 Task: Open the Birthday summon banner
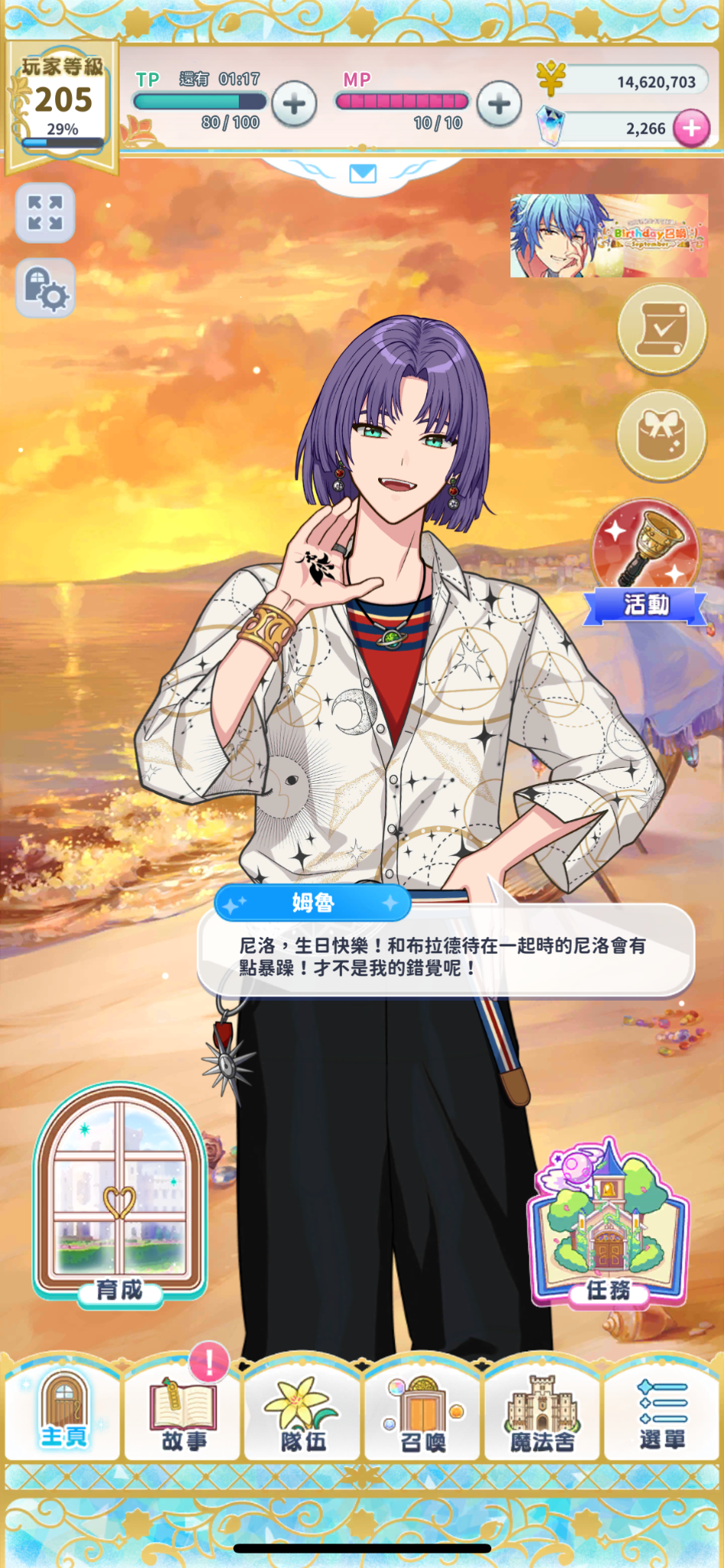coord(609,236)
